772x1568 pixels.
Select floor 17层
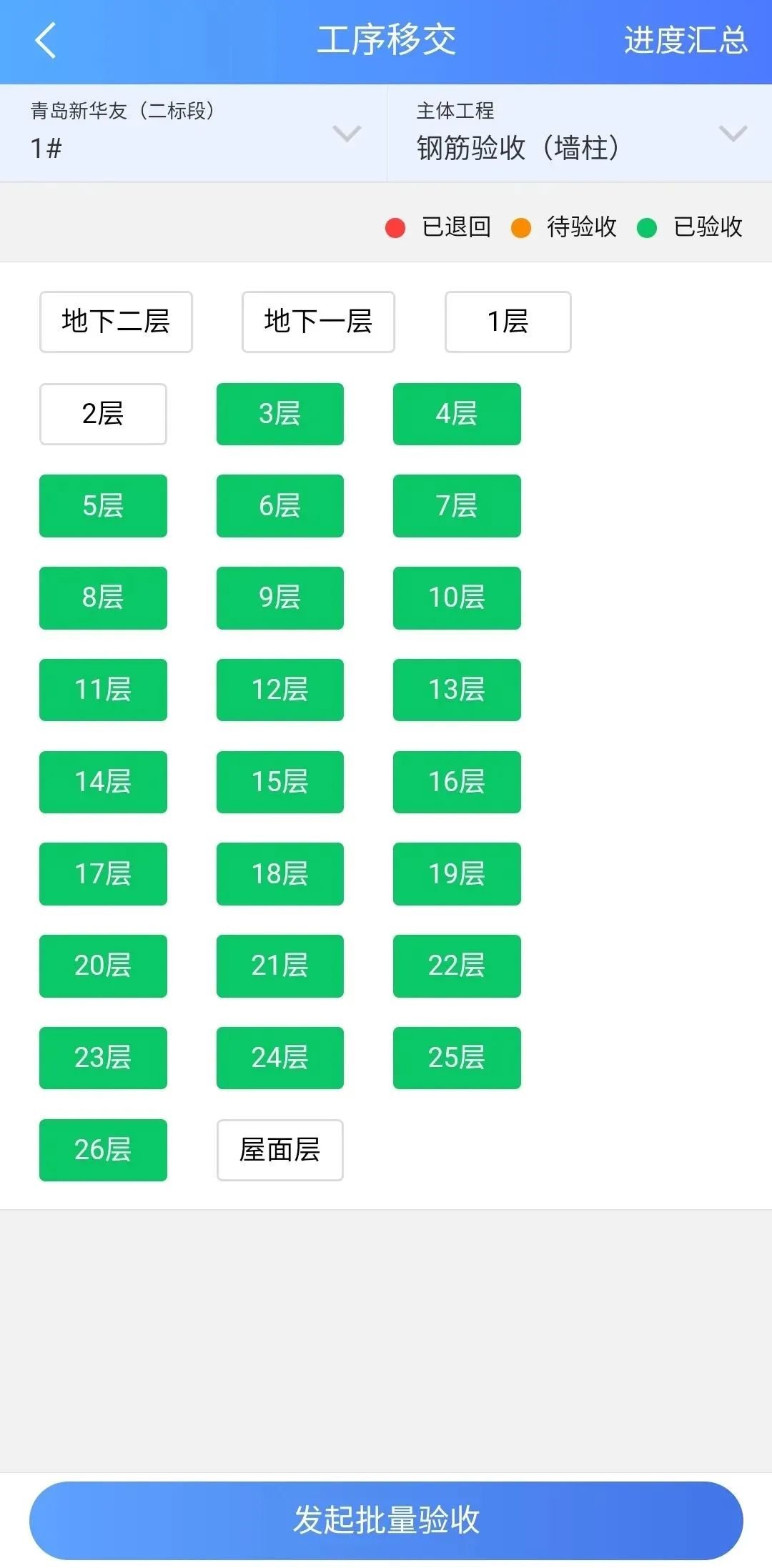point(103,874)
